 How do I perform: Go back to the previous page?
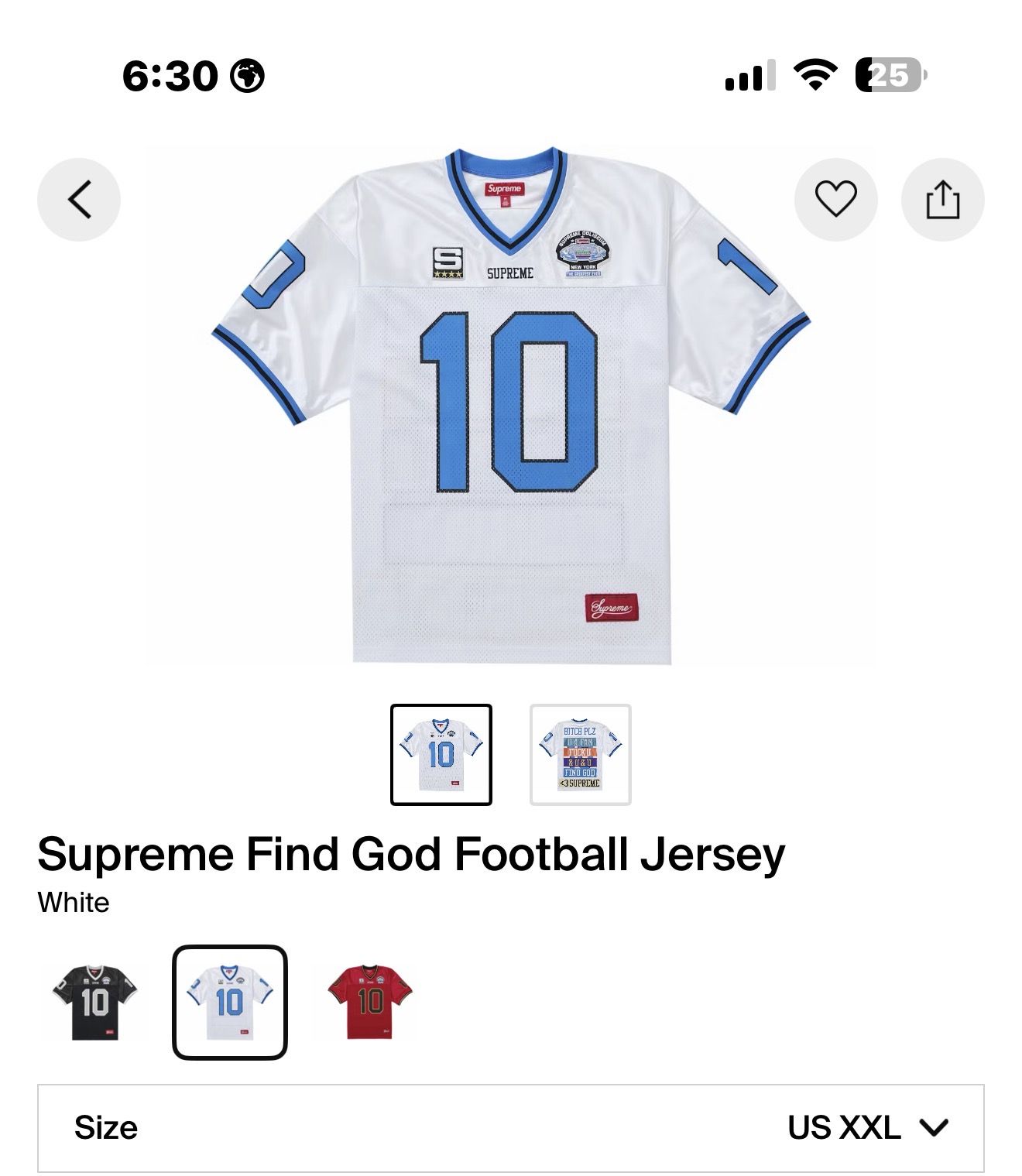pyautogui.click(x=79, y=200)
